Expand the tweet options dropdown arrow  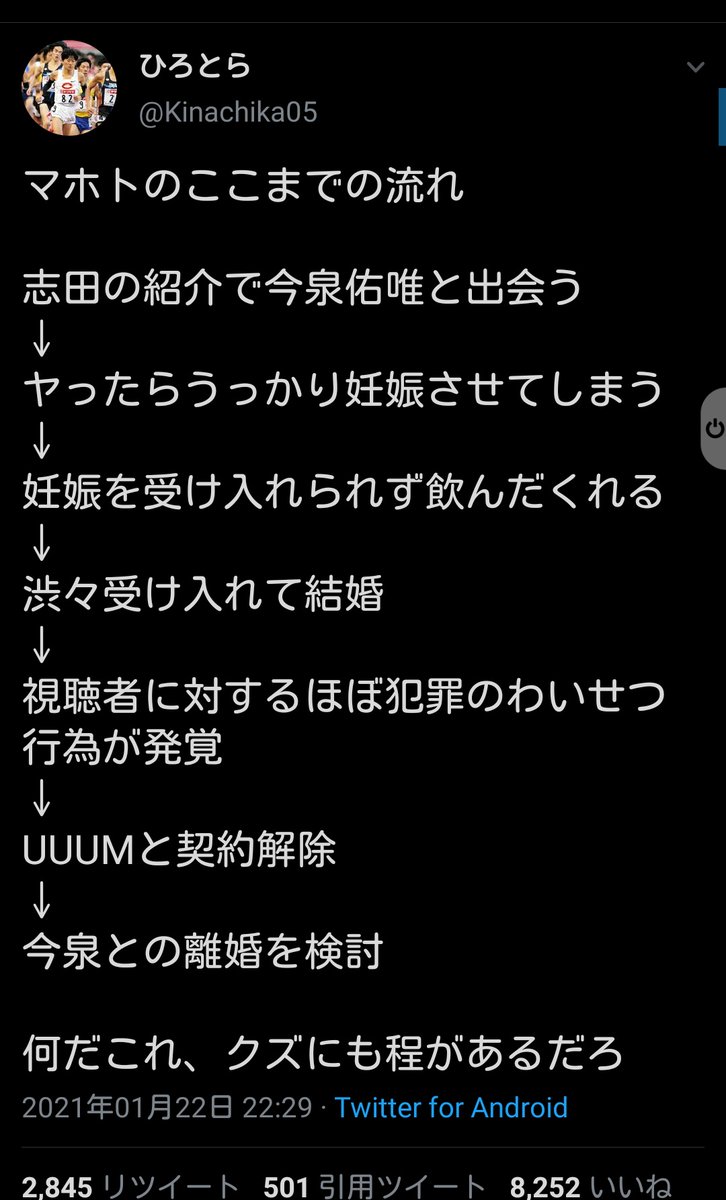(696, 67)
